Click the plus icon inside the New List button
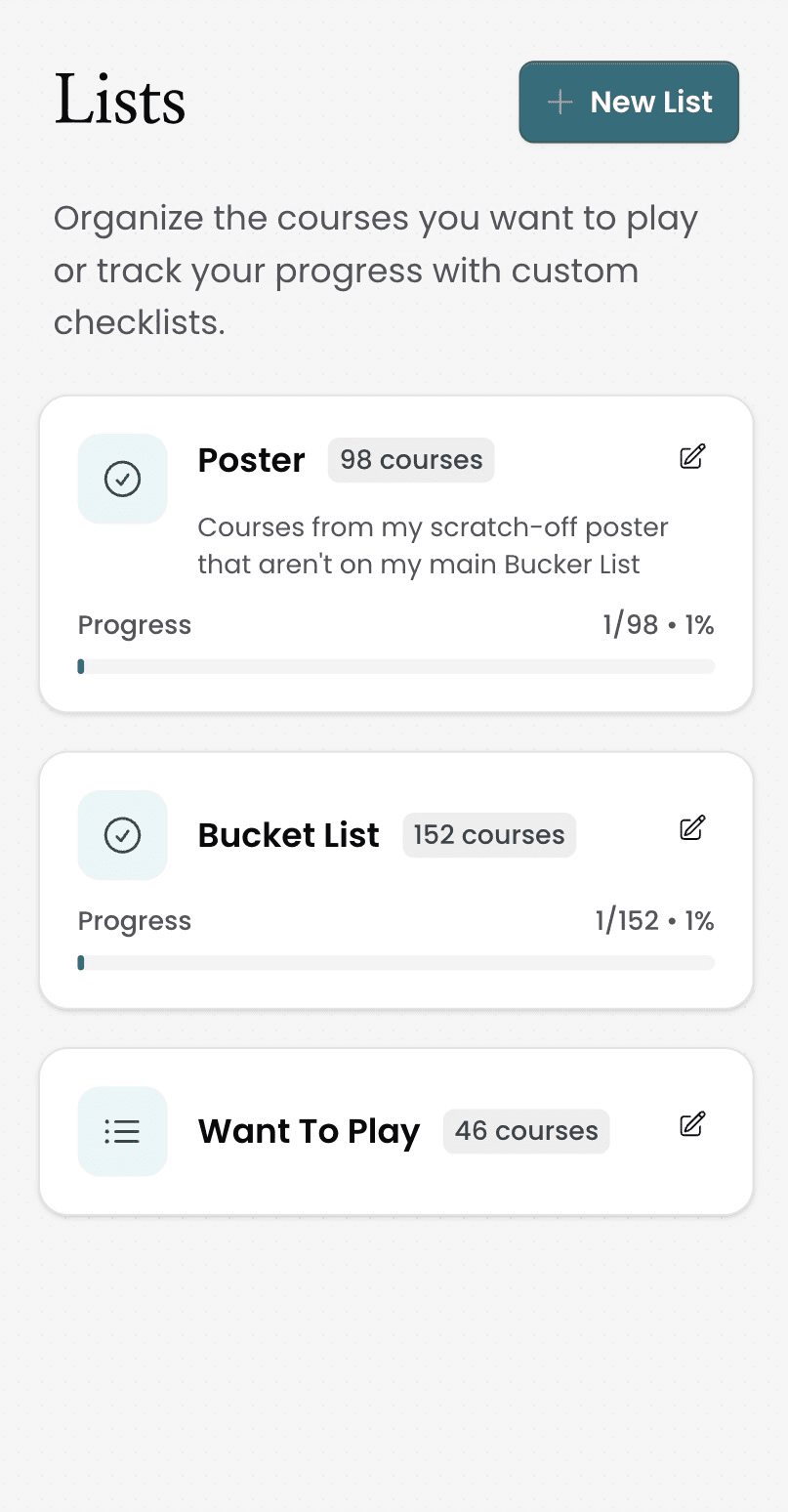This screenshot has width=788, height=1512. click(560, 102)
